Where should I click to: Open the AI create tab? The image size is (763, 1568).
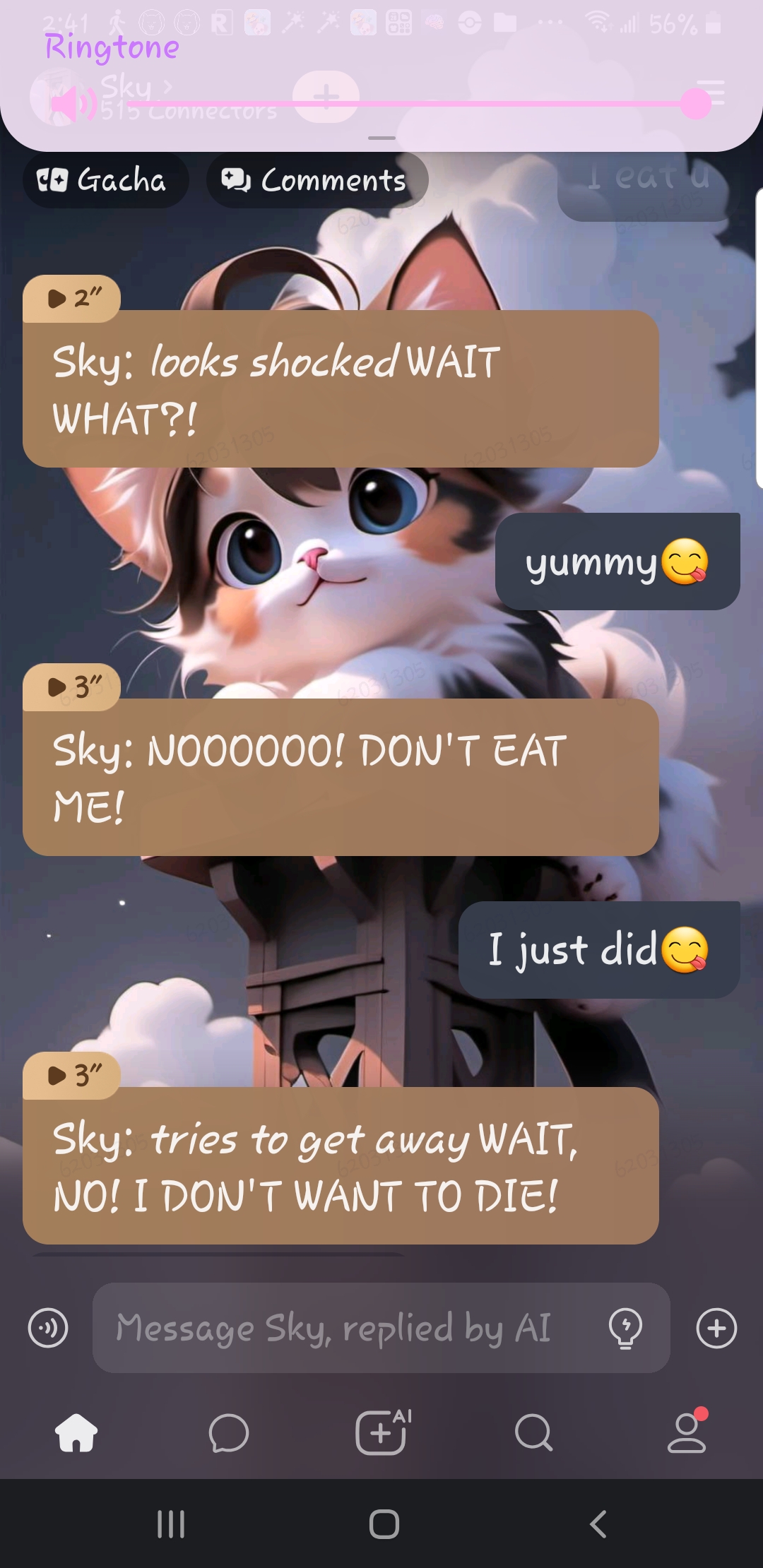[382, 1432]
